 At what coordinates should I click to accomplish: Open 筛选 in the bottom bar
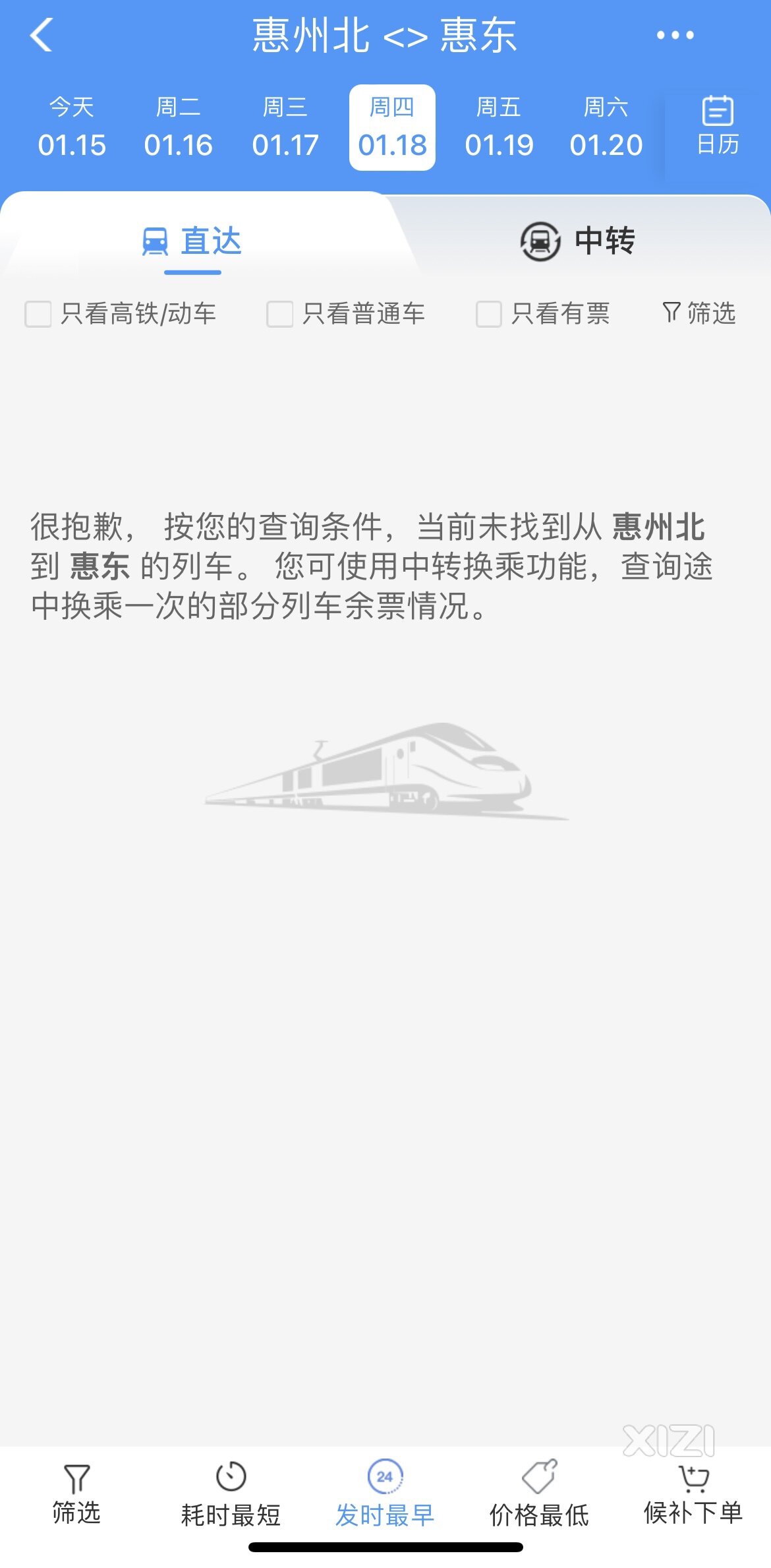[x=76, y=1495]
